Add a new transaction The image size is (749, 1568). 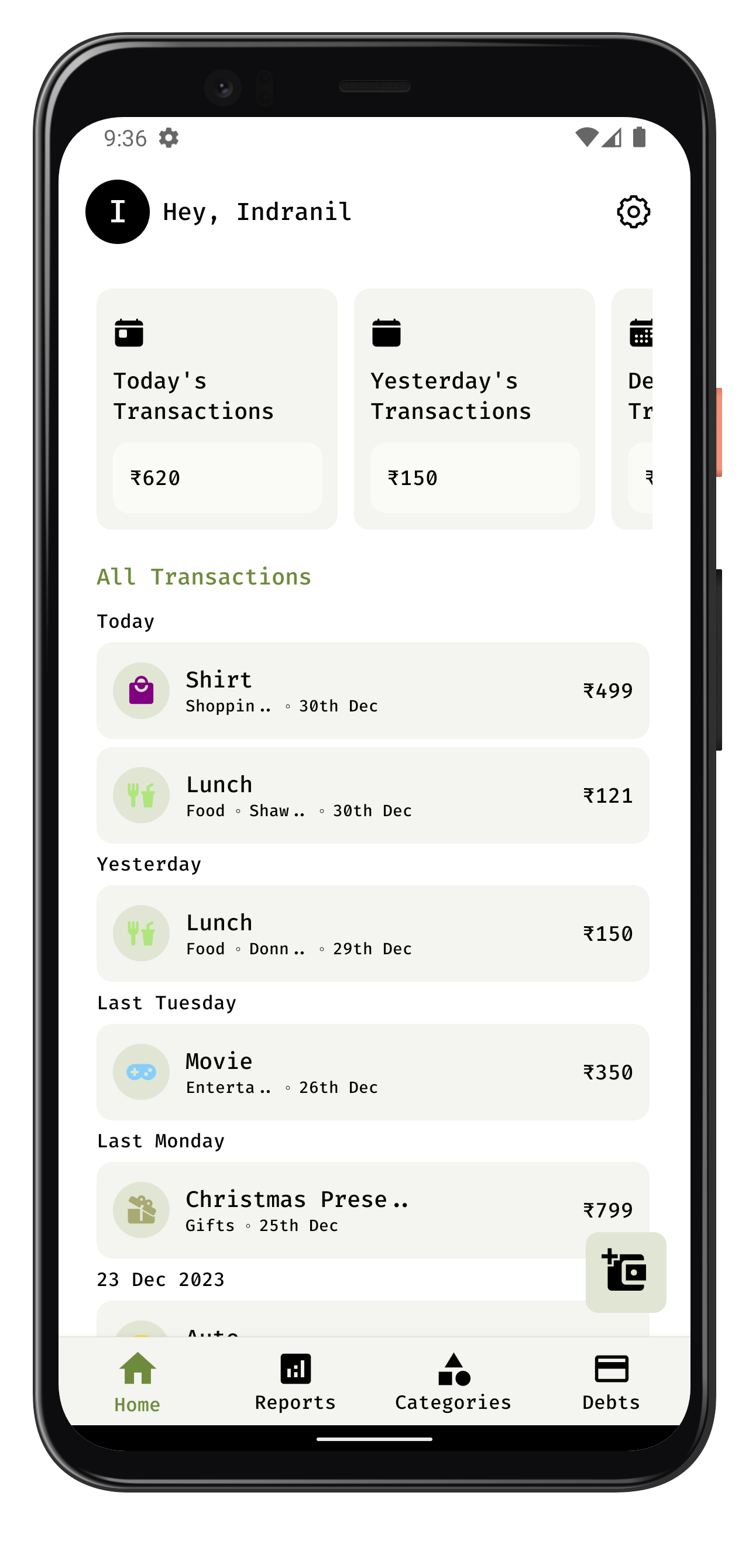[626, 1271]
